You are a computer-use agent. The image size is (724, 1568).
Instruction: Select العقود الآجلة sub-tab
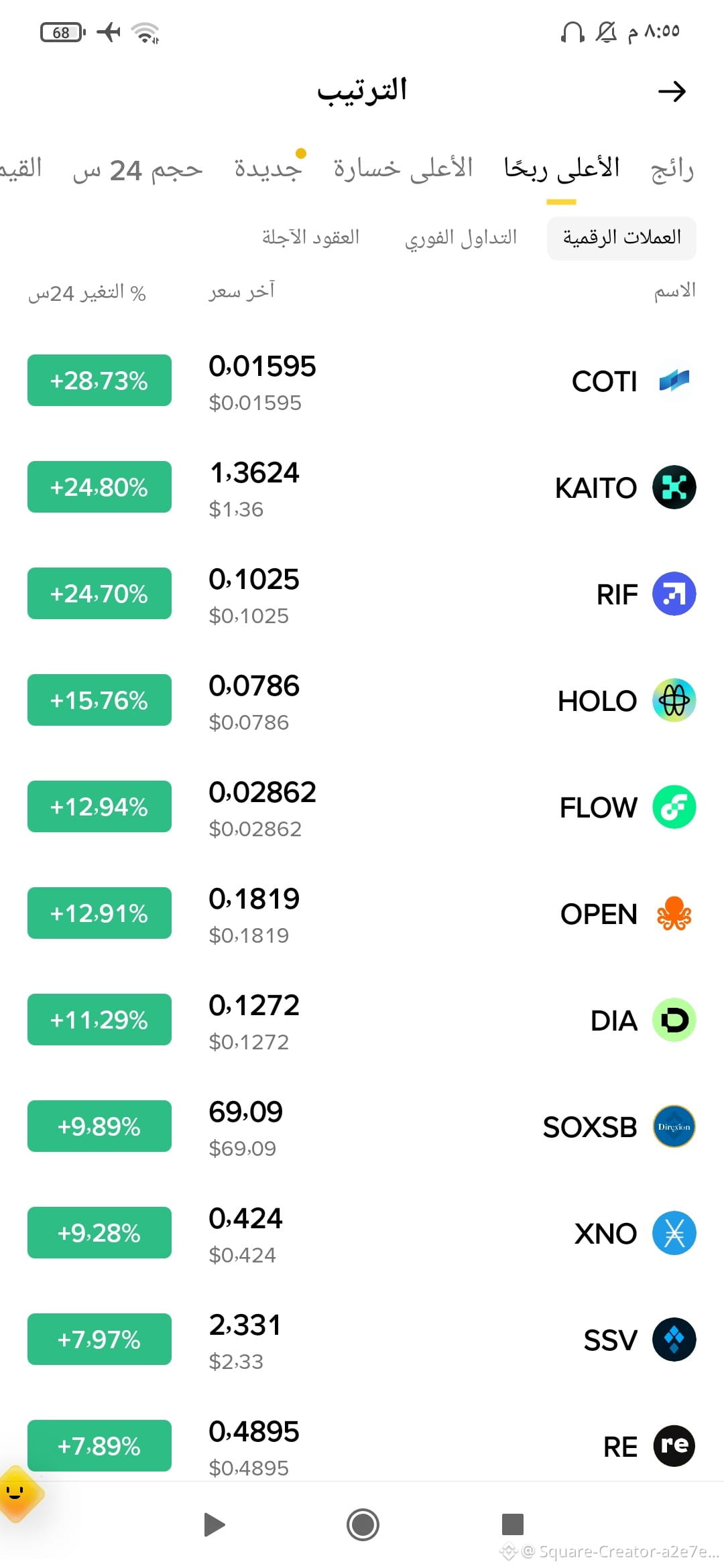tap(310, 238)
